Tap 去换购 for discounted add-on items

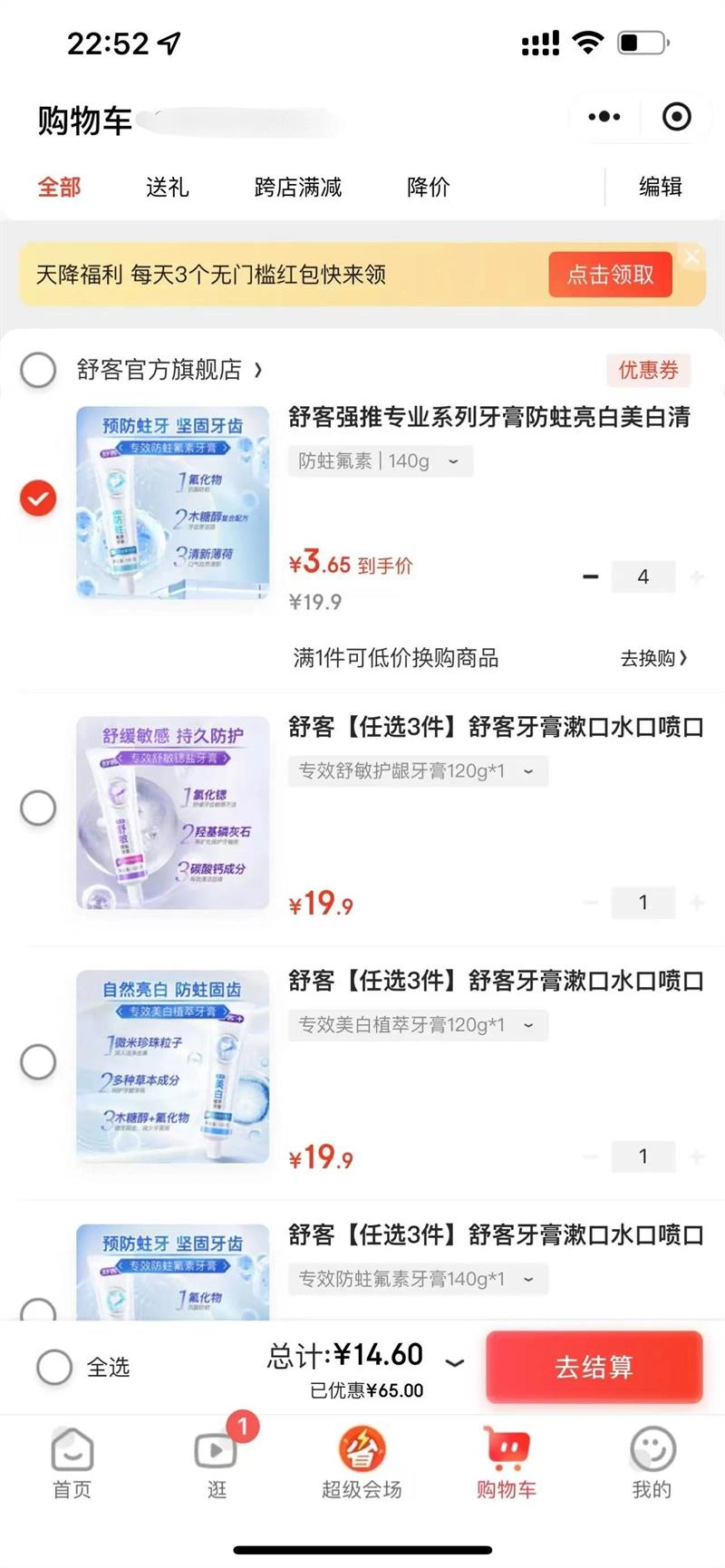coord(653,658)
